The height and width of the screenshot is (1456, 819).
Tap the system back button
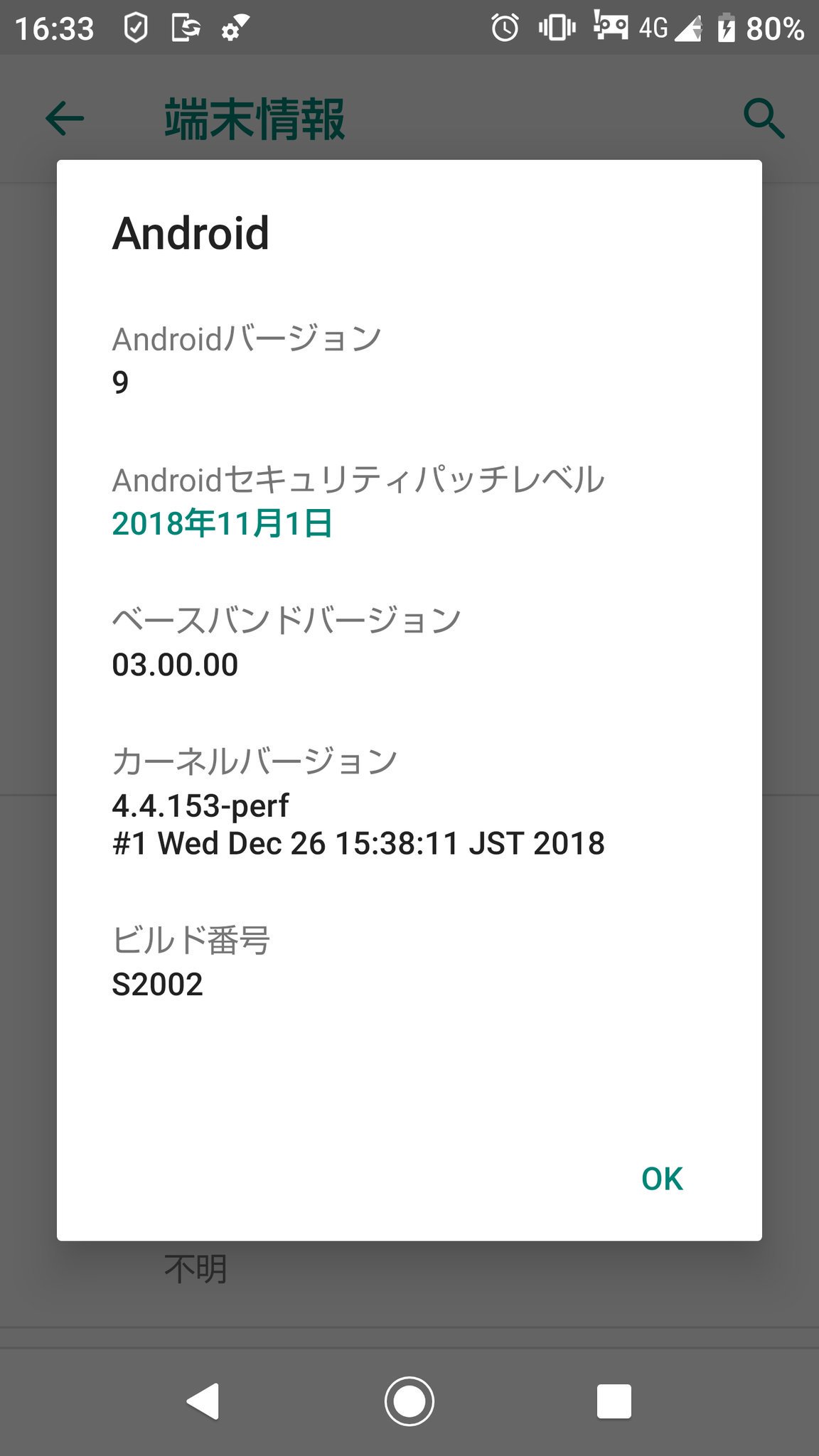[203, 1401]
